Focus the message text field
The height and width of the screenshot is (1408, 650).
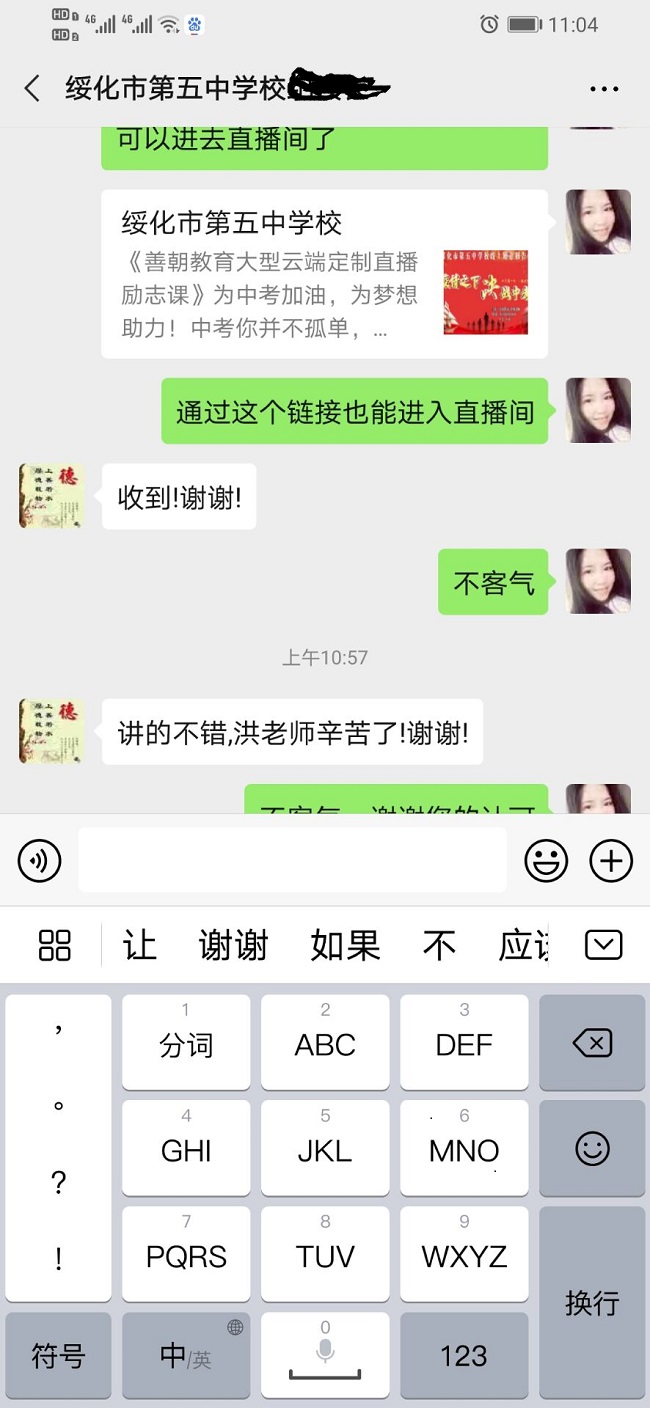click(292, 860)
